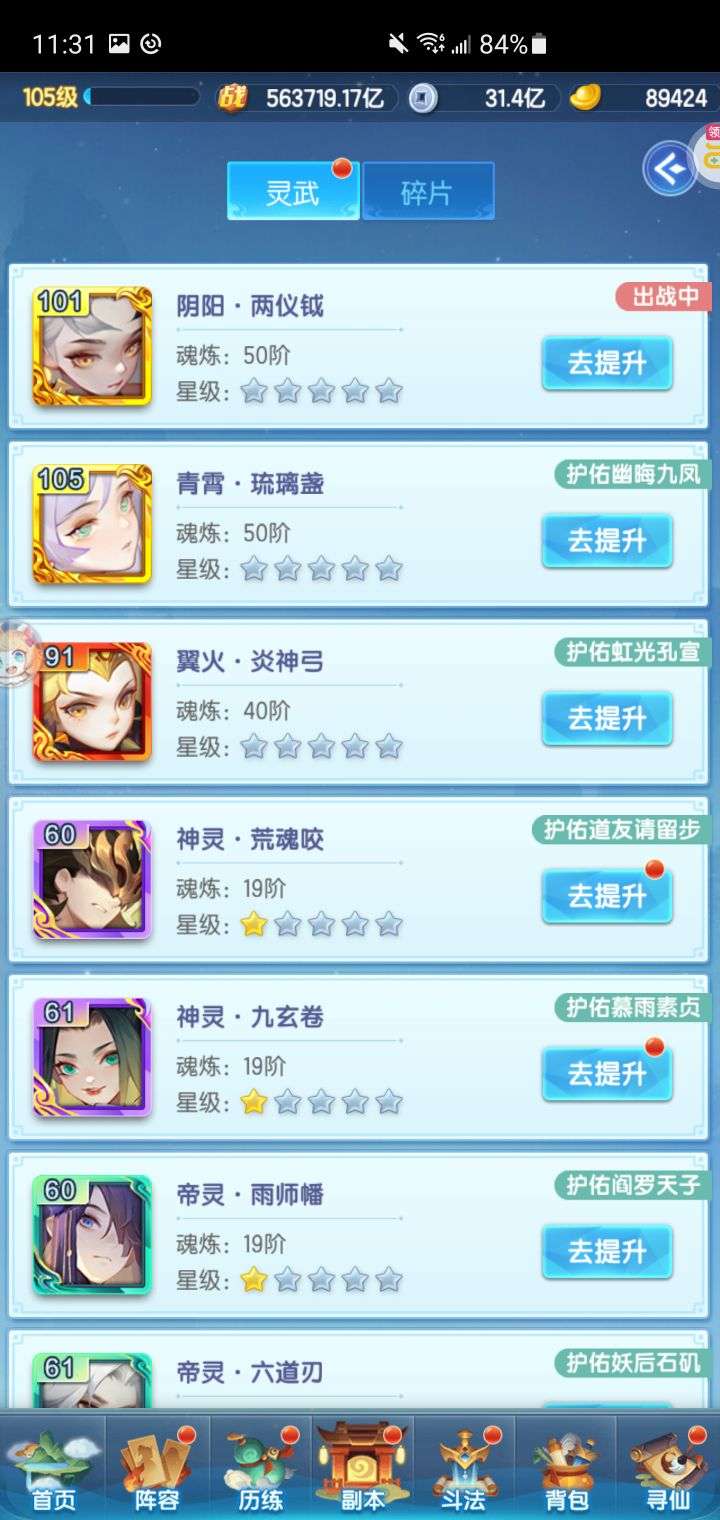The height and width of the screenshot is (1520, 720).
Task: Open the 阴阳·两仪钺 avatar
Action: click(92, 346)
